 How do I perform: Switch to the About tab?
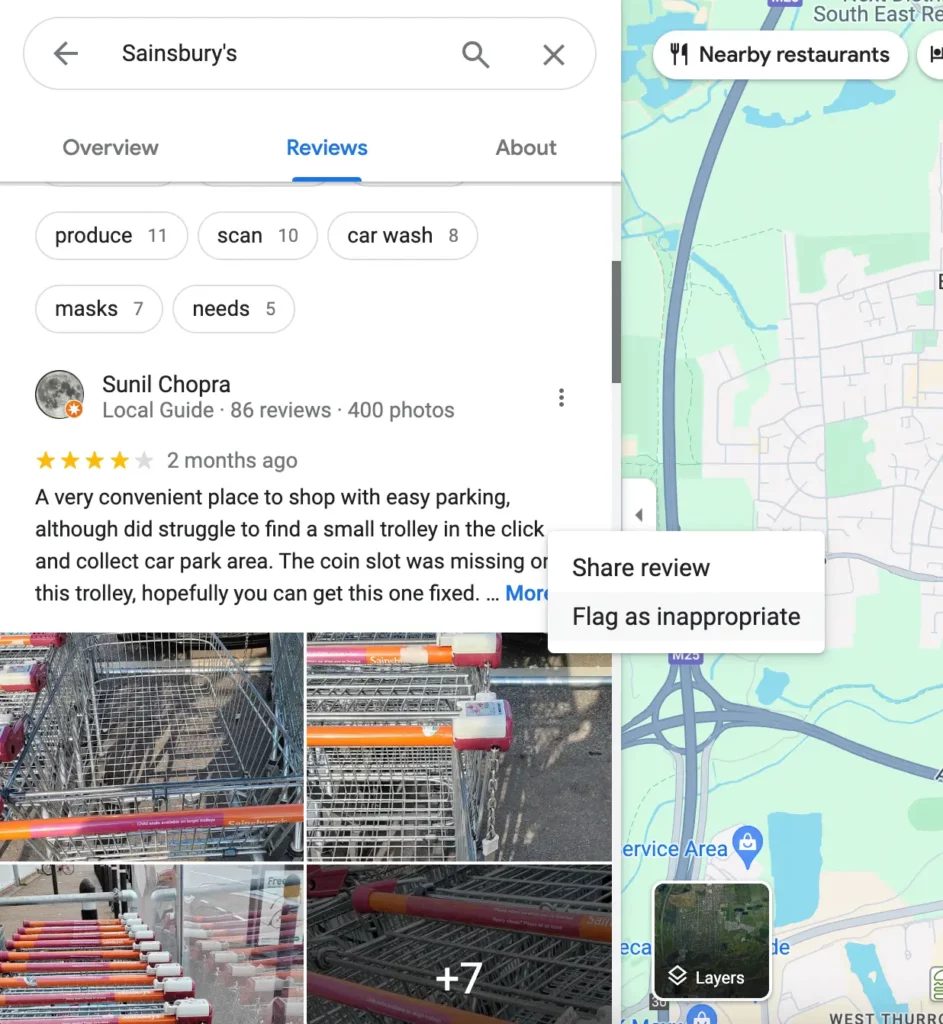[x=526, y=148]
